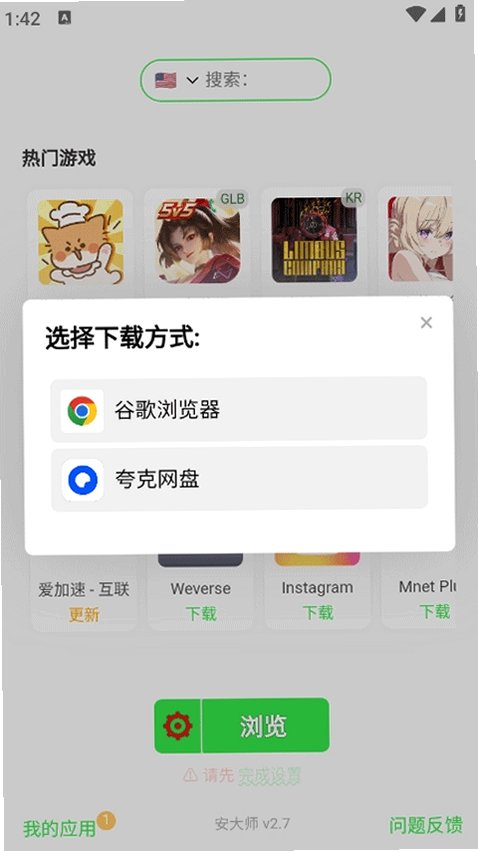Tap the 完成设置 link

click(x=269, y=776)
